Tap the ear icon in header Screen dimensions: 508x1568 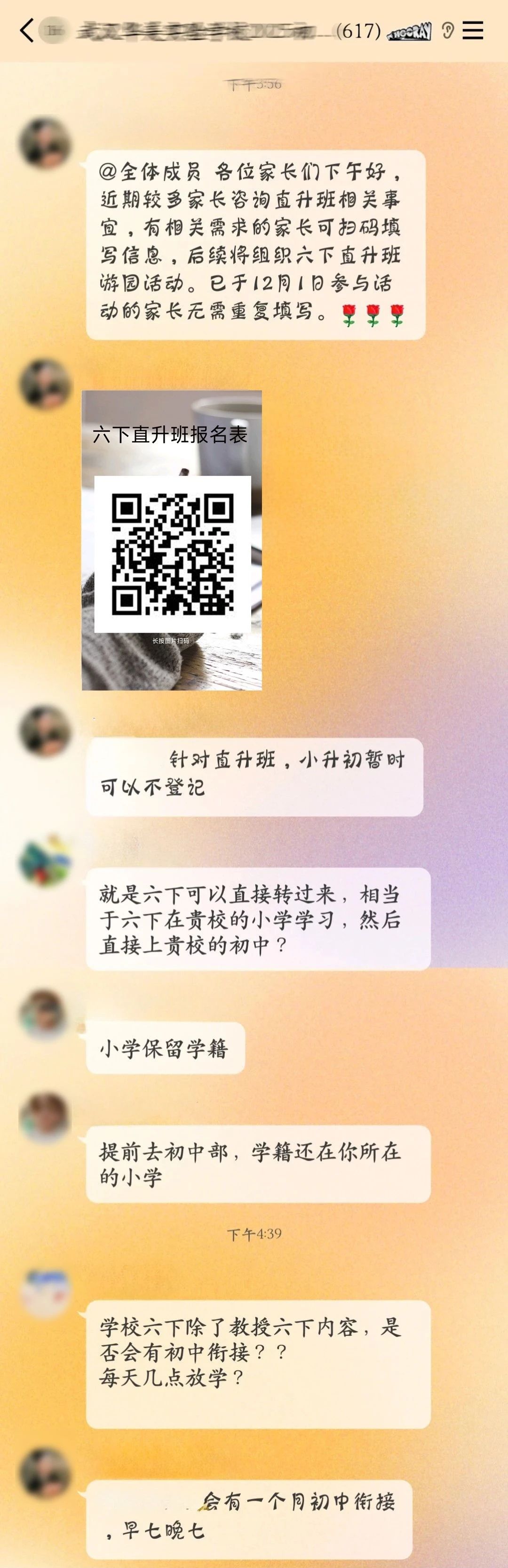coord(448,31)
